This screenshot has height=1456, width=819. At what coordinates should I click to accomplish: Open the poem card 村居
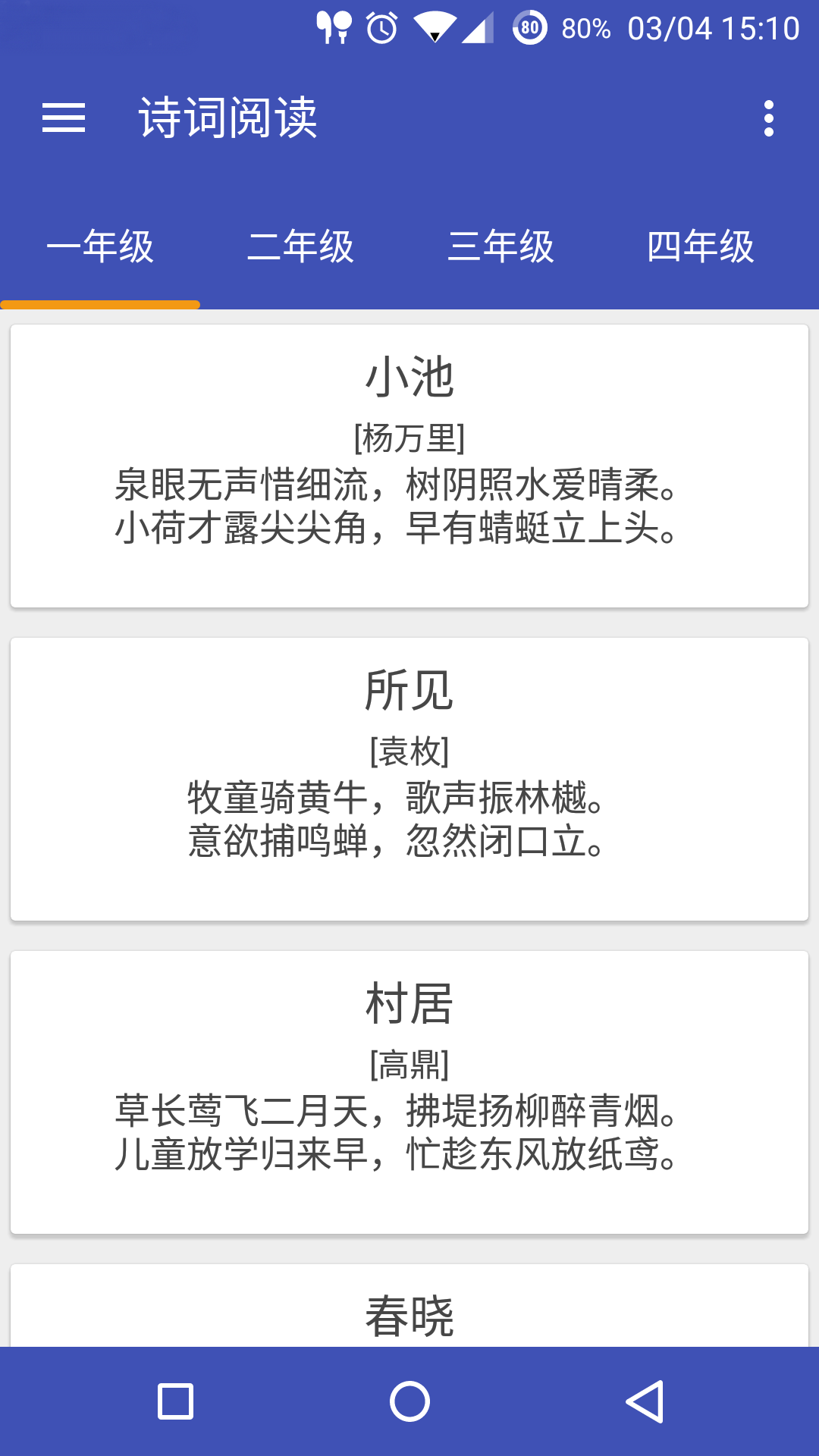click(x=409, y=1092)
